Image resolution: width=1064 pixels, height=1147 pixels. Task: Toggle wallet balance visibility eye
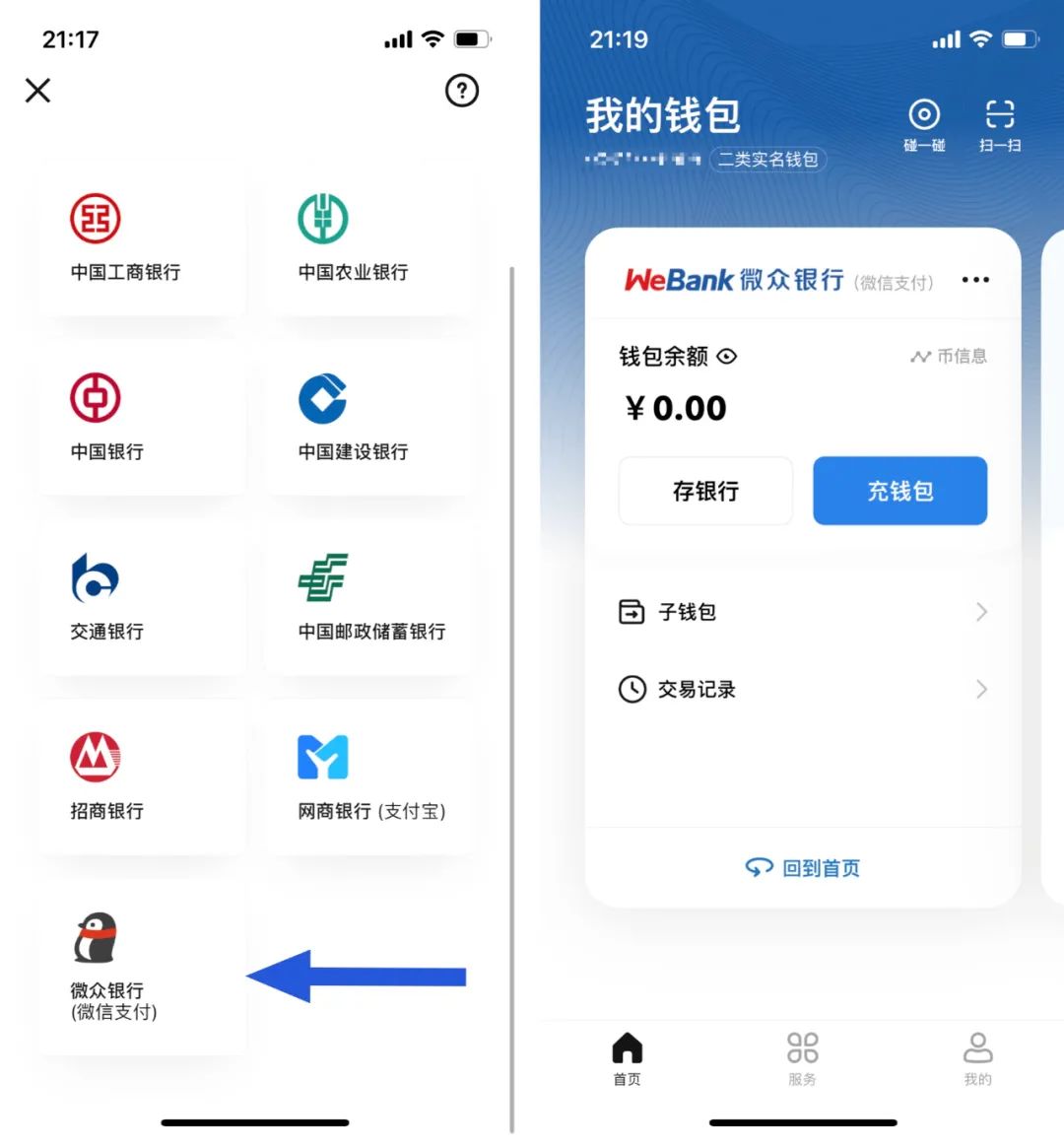727,357
